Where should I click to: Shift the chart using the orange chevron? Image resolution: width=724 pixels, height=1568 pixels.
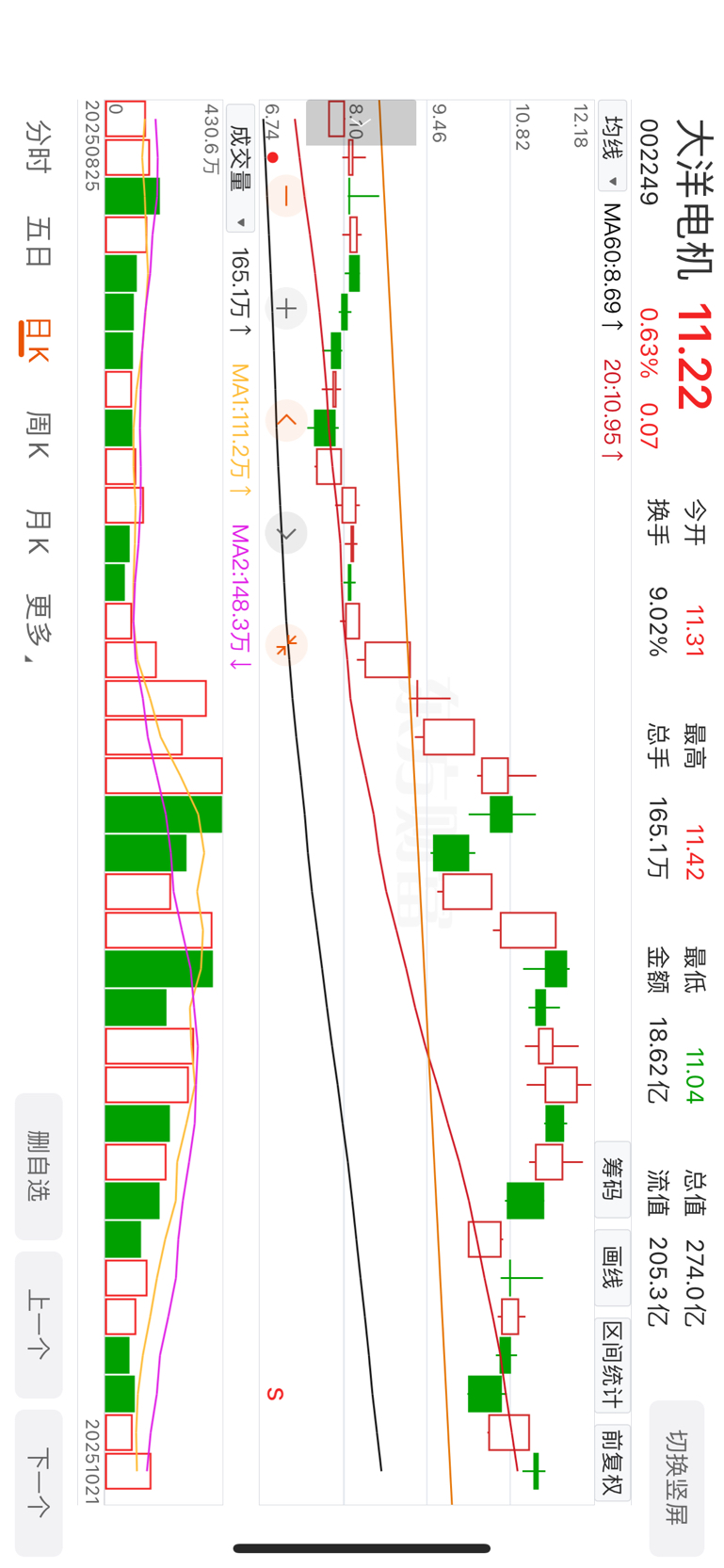[x=286, y=421]
